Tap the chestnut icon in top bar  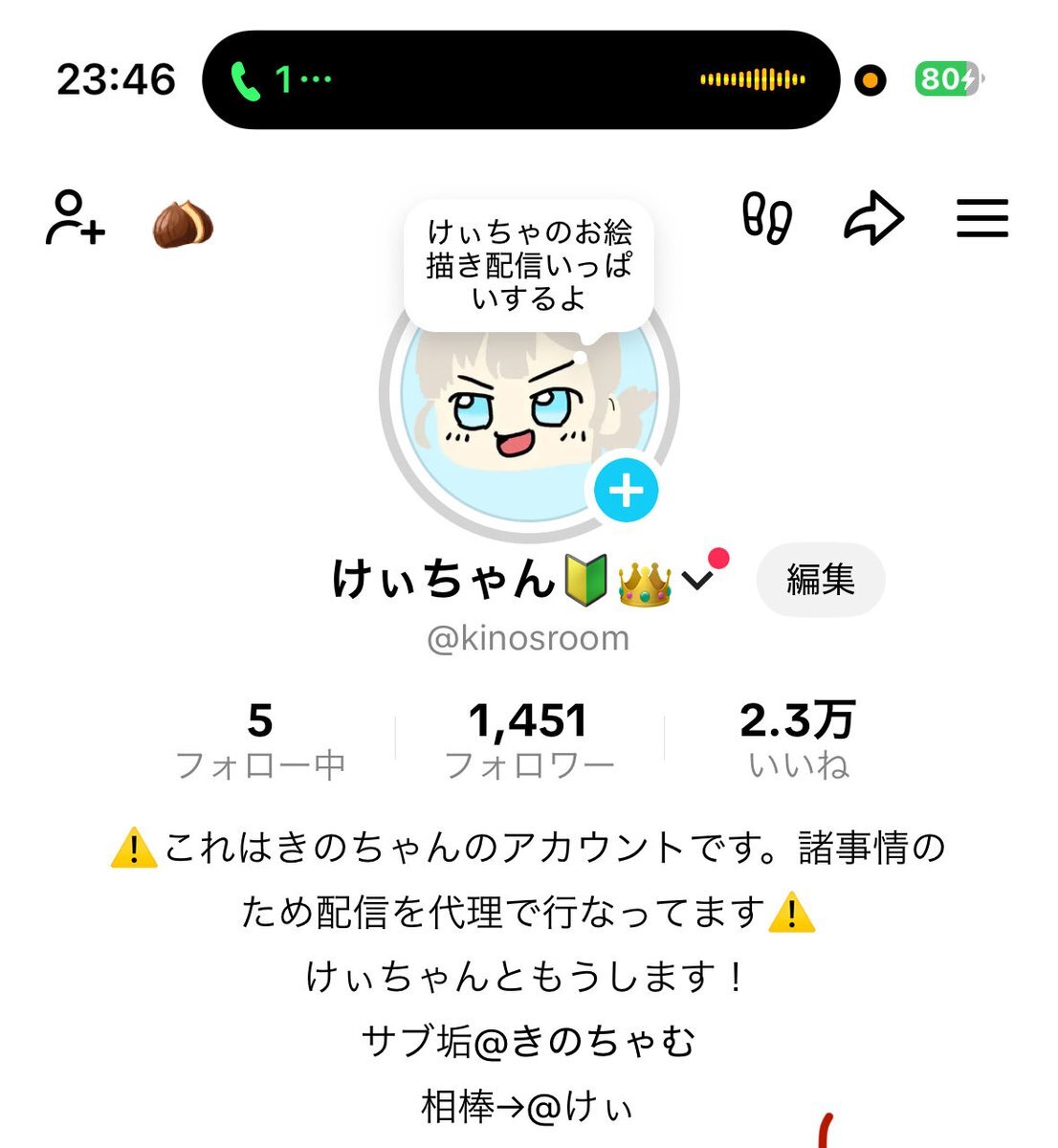183,223
